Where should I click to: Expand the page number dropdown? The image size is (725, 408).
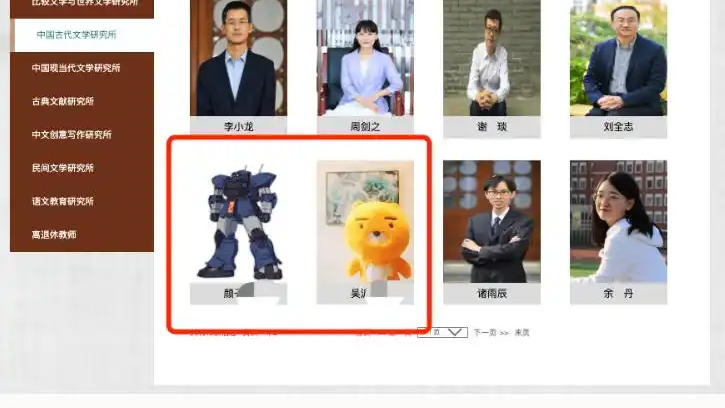(442, 332)
